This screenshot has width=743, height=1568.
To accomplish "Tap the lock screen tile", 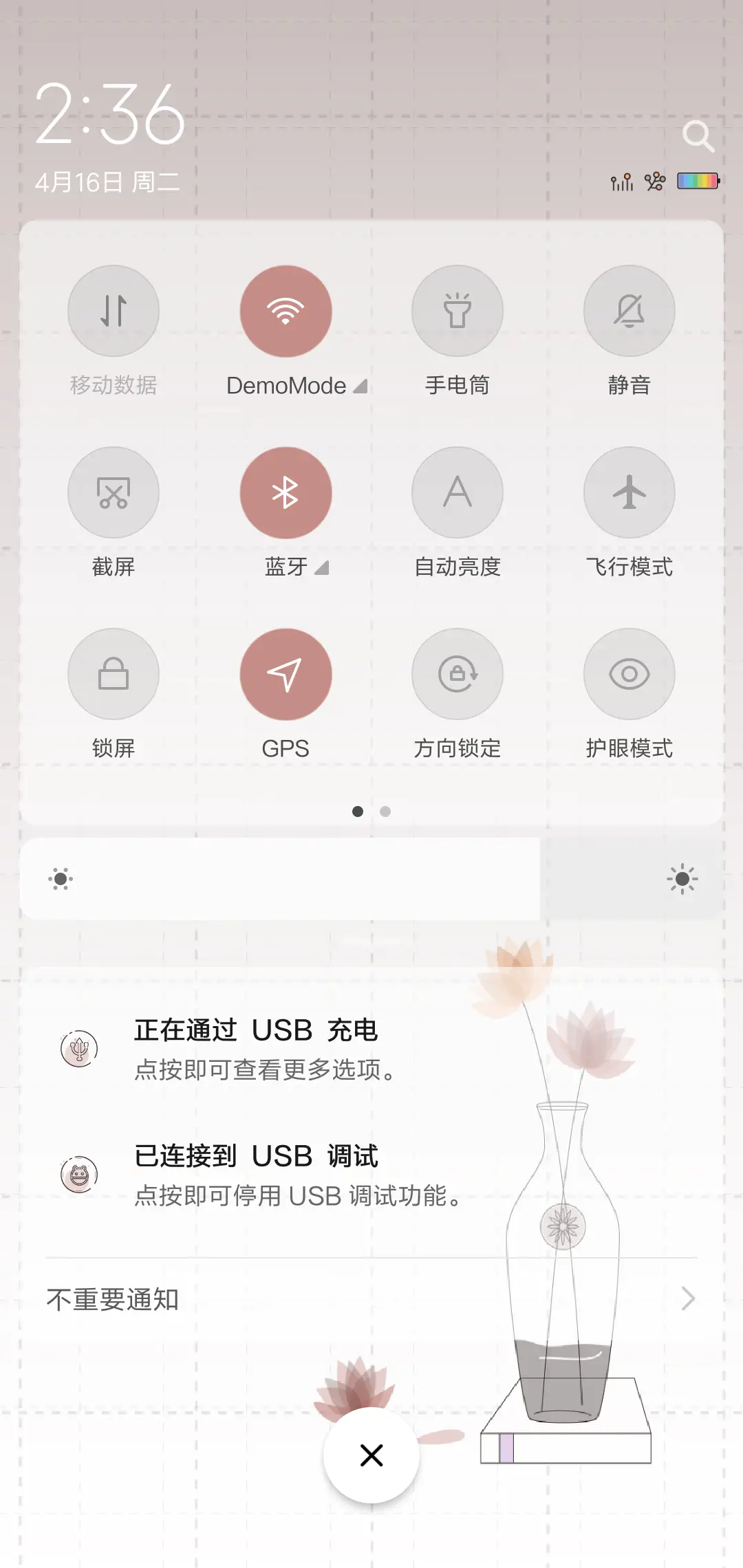I will pyautogui.click(x=114, y=675).
